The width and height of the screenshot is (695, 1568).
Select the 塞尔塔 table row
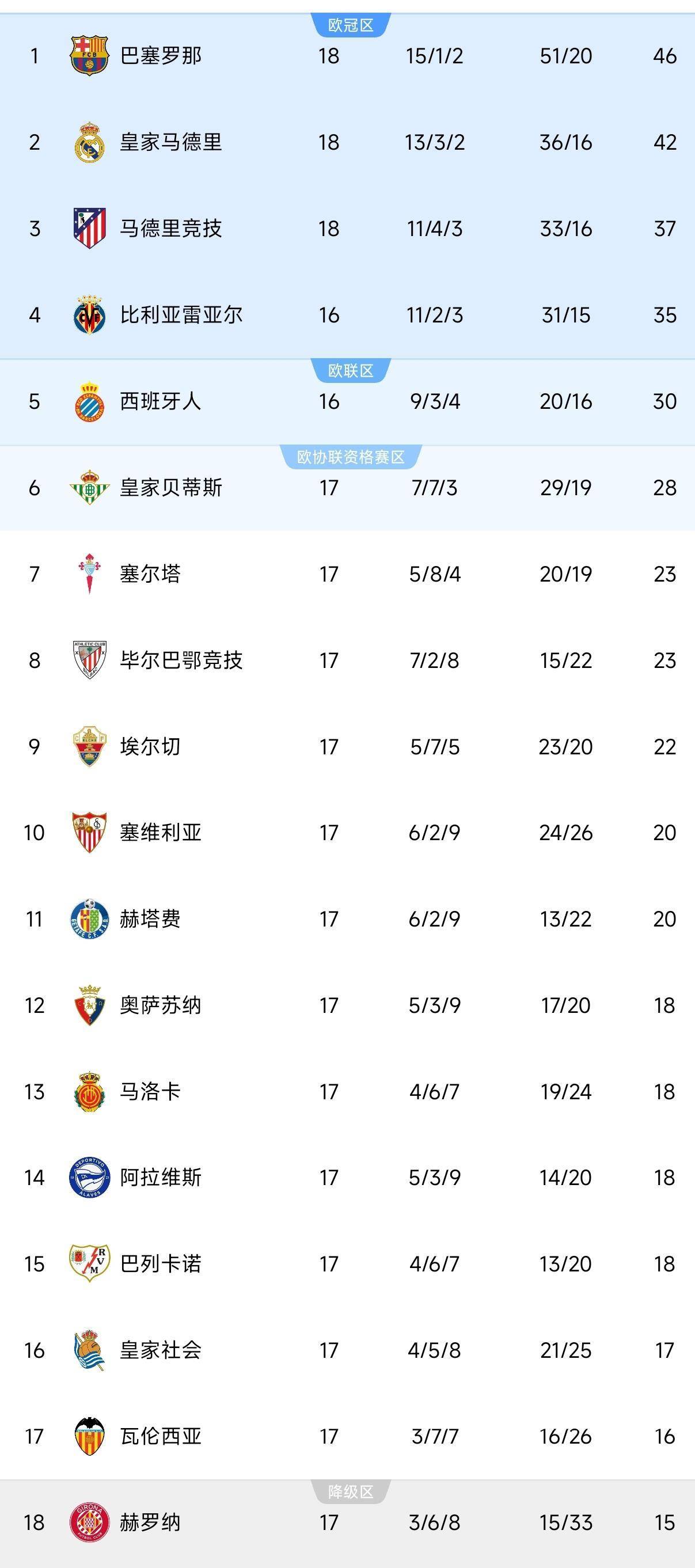348,574
